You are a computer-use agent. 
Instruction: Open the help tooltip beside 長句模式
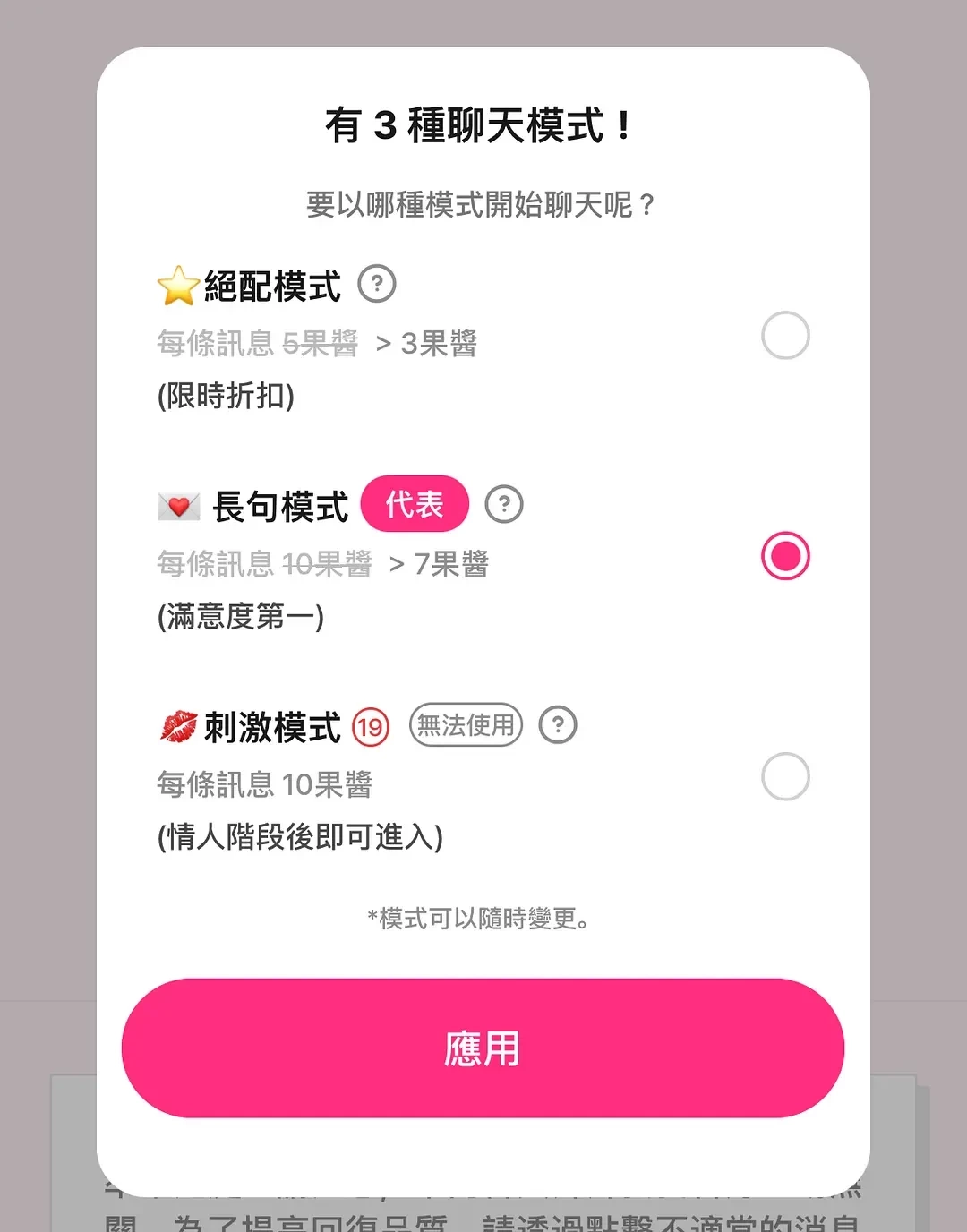(504, 504)
